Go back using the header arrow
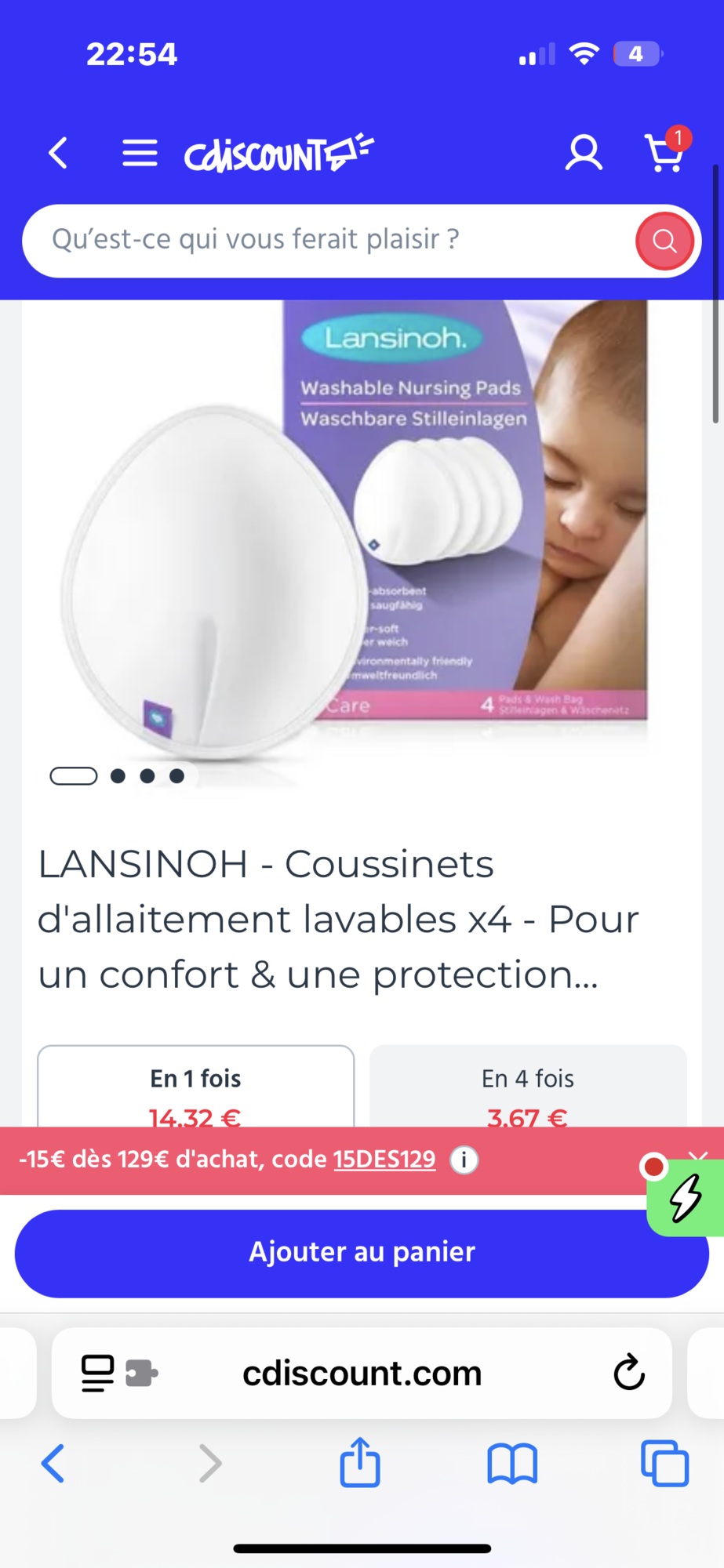 58,153
